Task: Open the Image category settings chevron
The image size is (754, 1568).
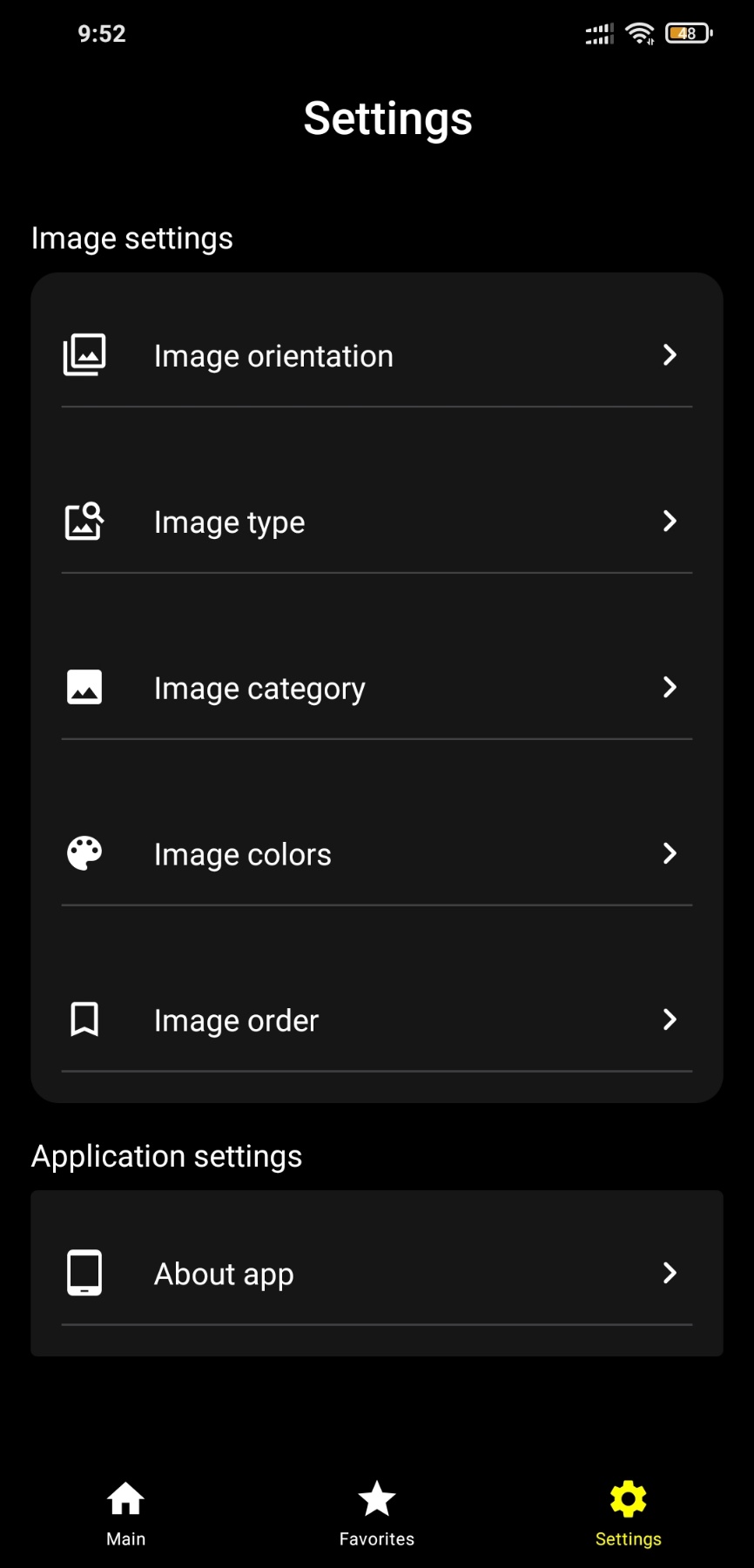Action: pos(670,687)
